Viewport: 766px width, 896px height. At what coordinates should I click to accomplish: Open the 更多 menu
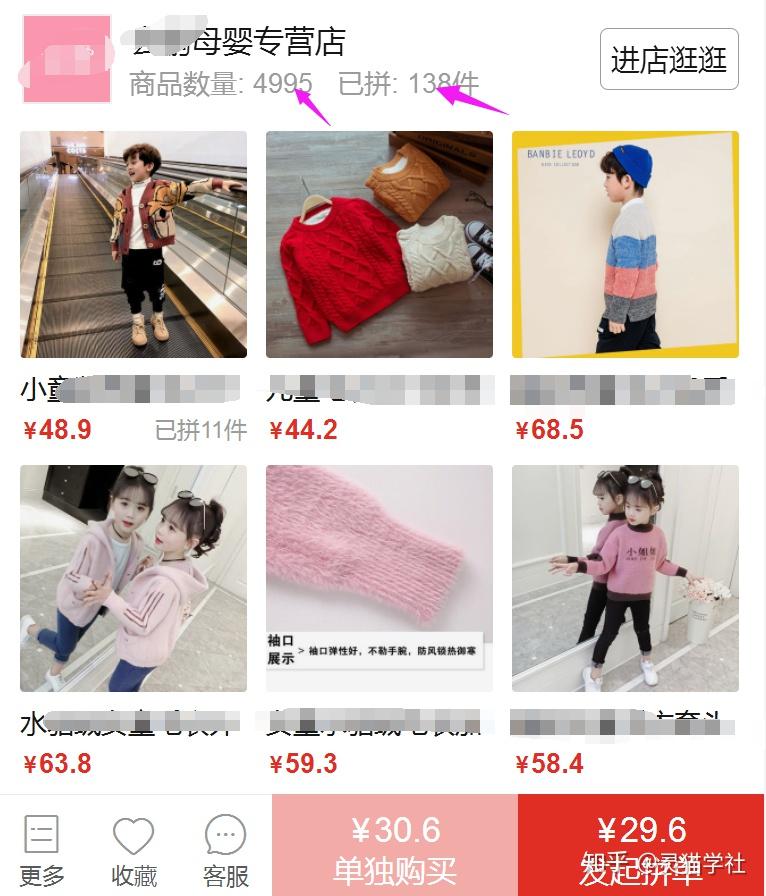(41, 850)
